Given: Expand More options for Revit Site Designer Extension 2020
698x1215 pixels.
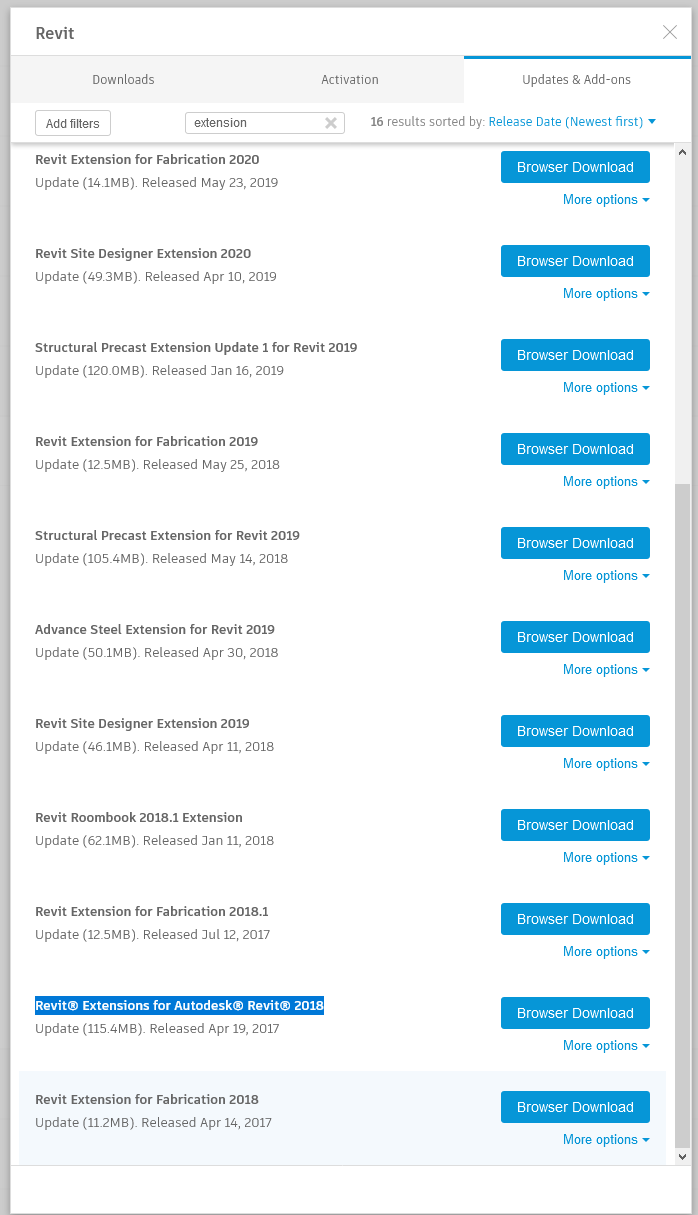Looking at the screenshot, I should coord(606,294).
